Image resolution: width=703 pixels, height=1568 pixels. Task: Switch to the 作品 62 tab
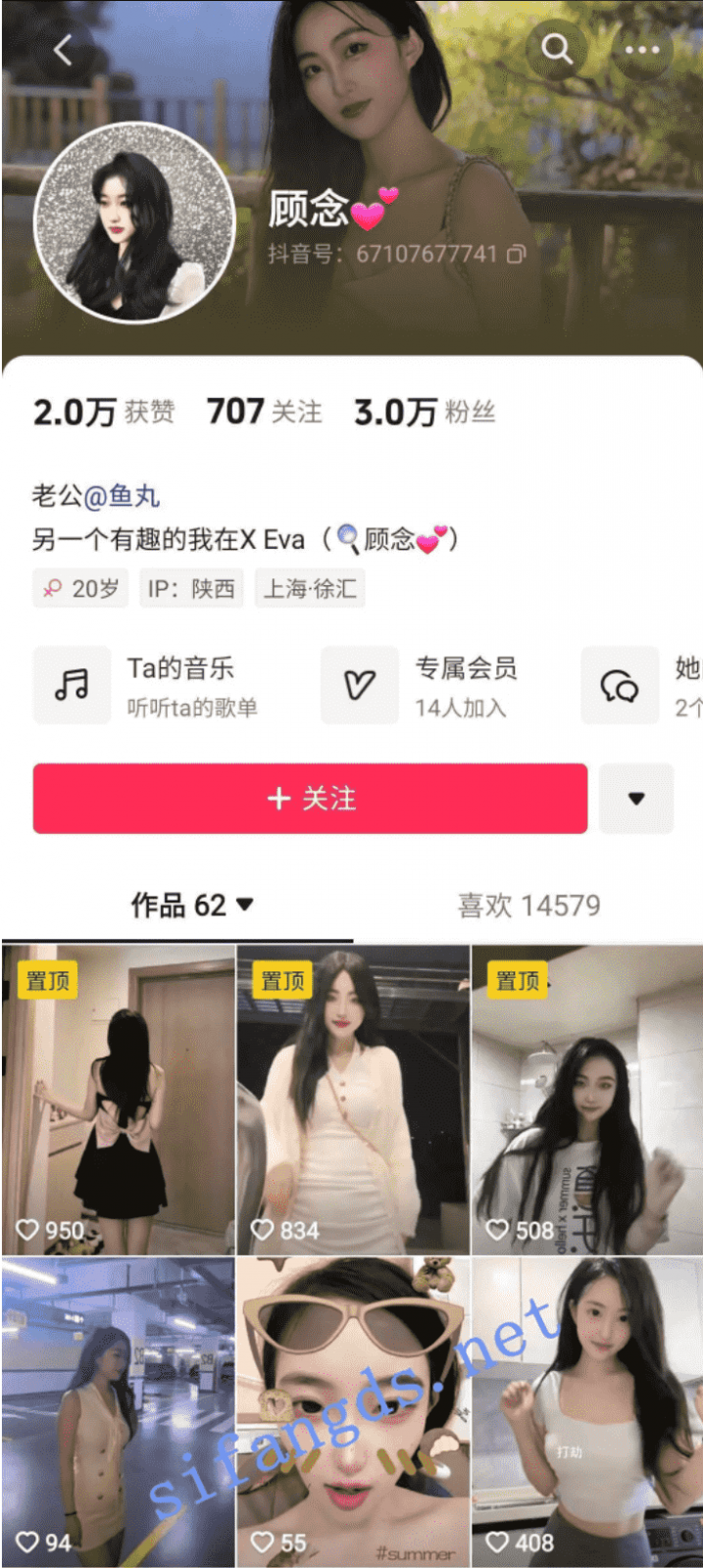click(192, 905)
